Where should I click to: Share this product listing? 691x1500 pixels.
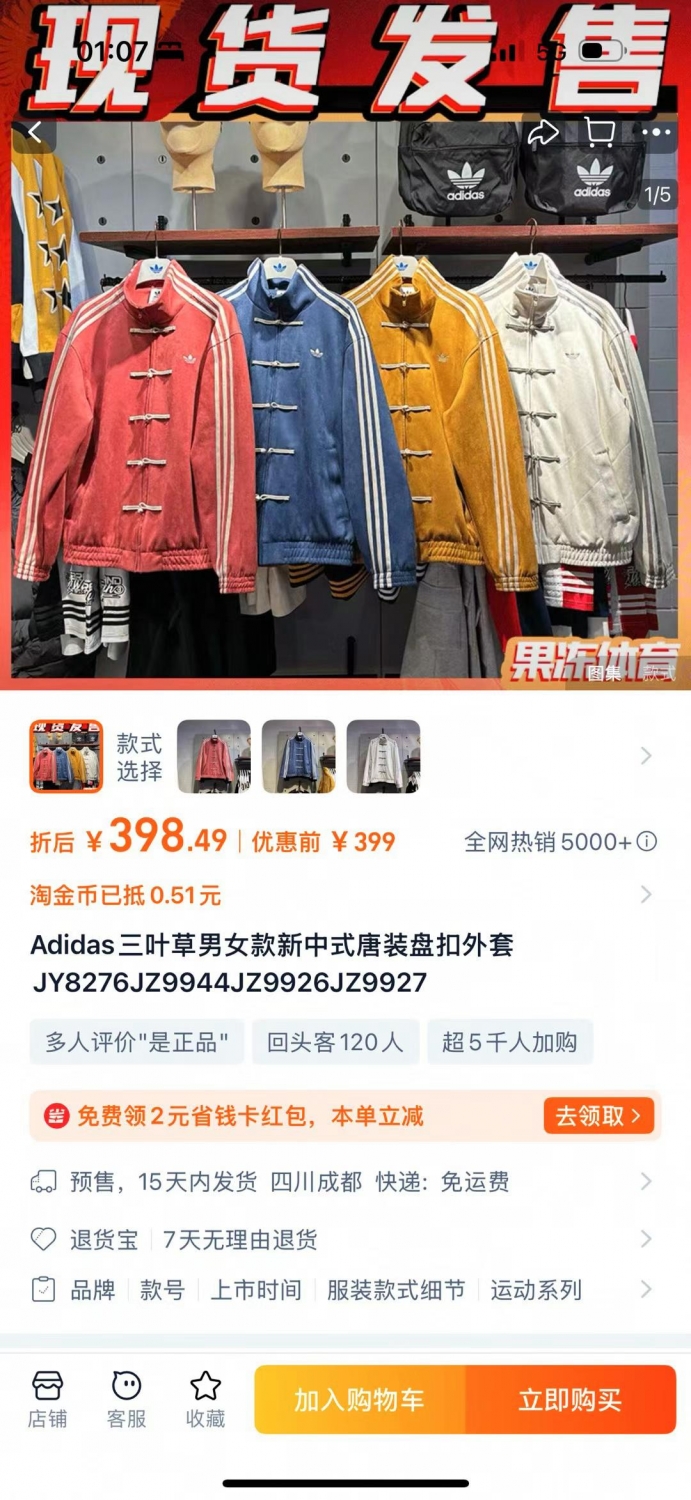(543, 133)
